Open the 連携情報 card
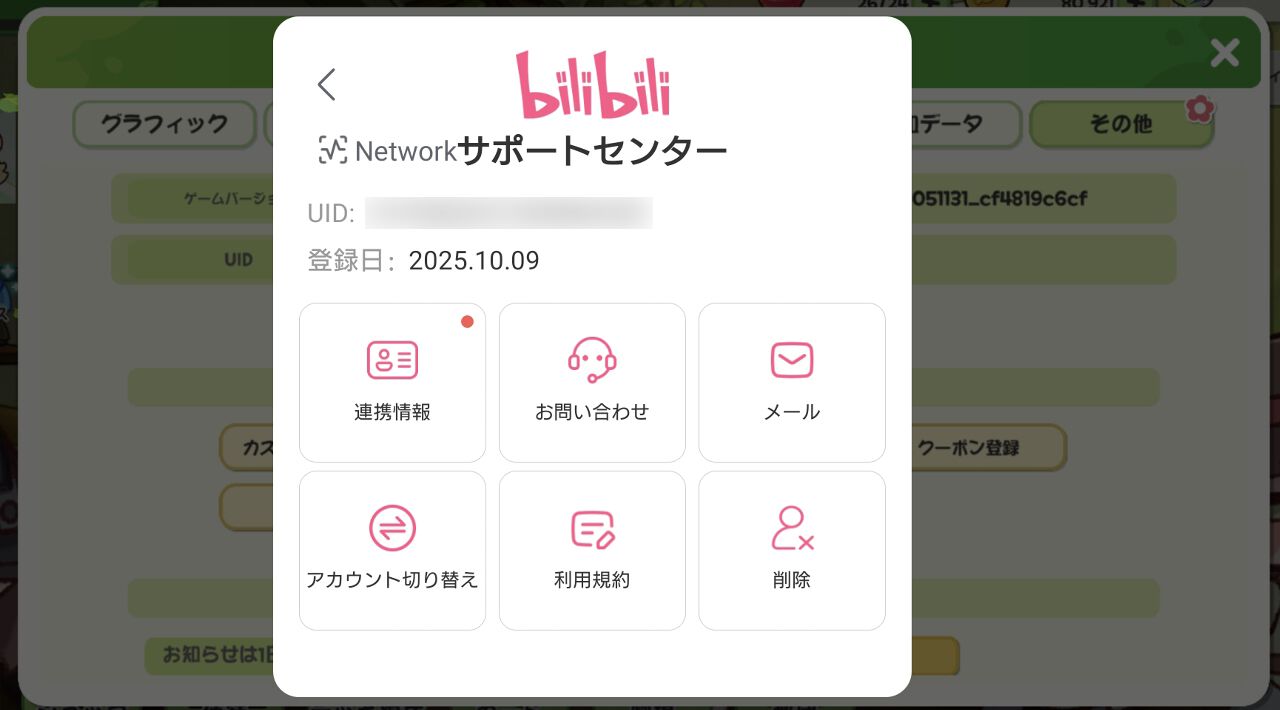The height and width of the screenshot is (710, 1280). (x=392, y=382)
